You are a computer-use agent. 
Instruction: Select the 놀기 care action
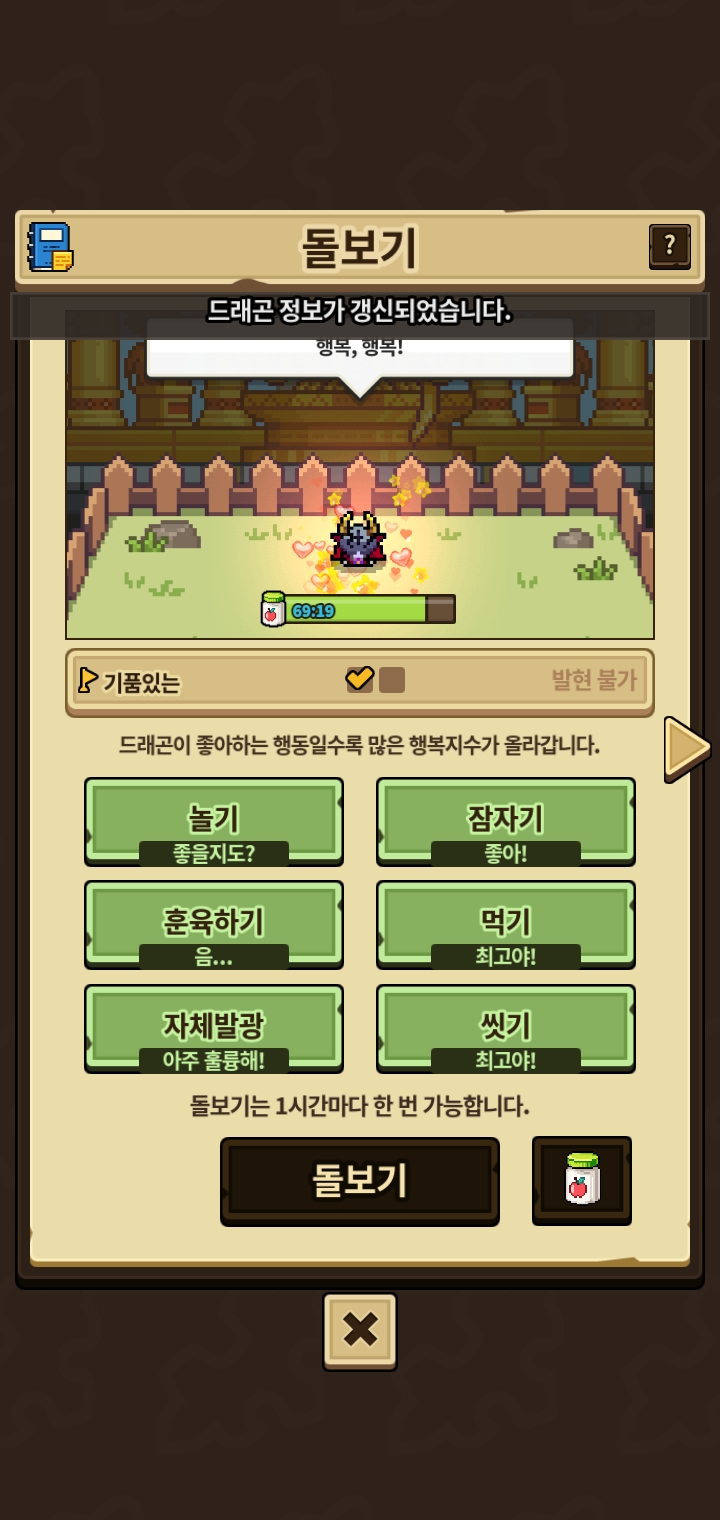coord(214,821)
